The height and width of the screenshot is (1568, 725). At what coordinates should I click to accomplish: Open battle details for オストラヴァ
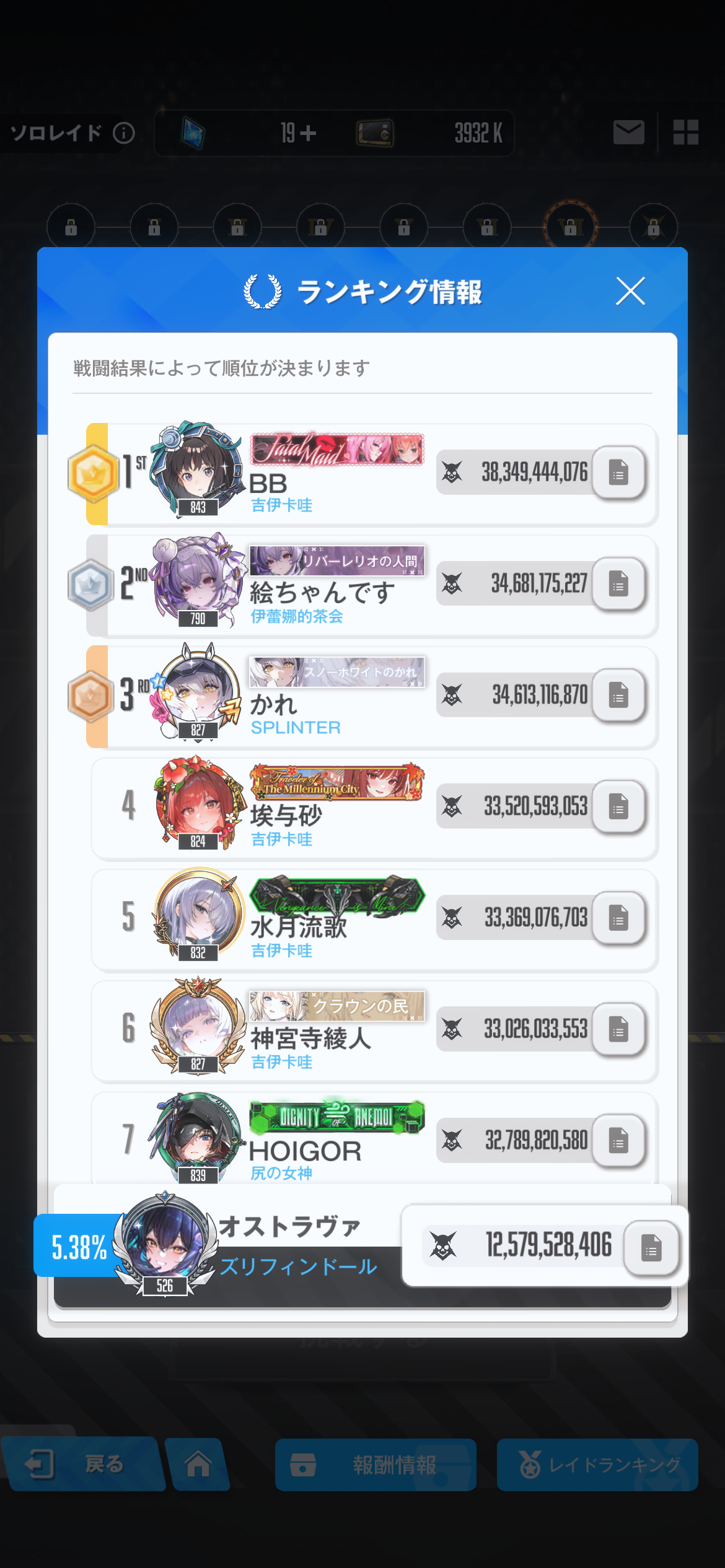(x=651, y=1247)
